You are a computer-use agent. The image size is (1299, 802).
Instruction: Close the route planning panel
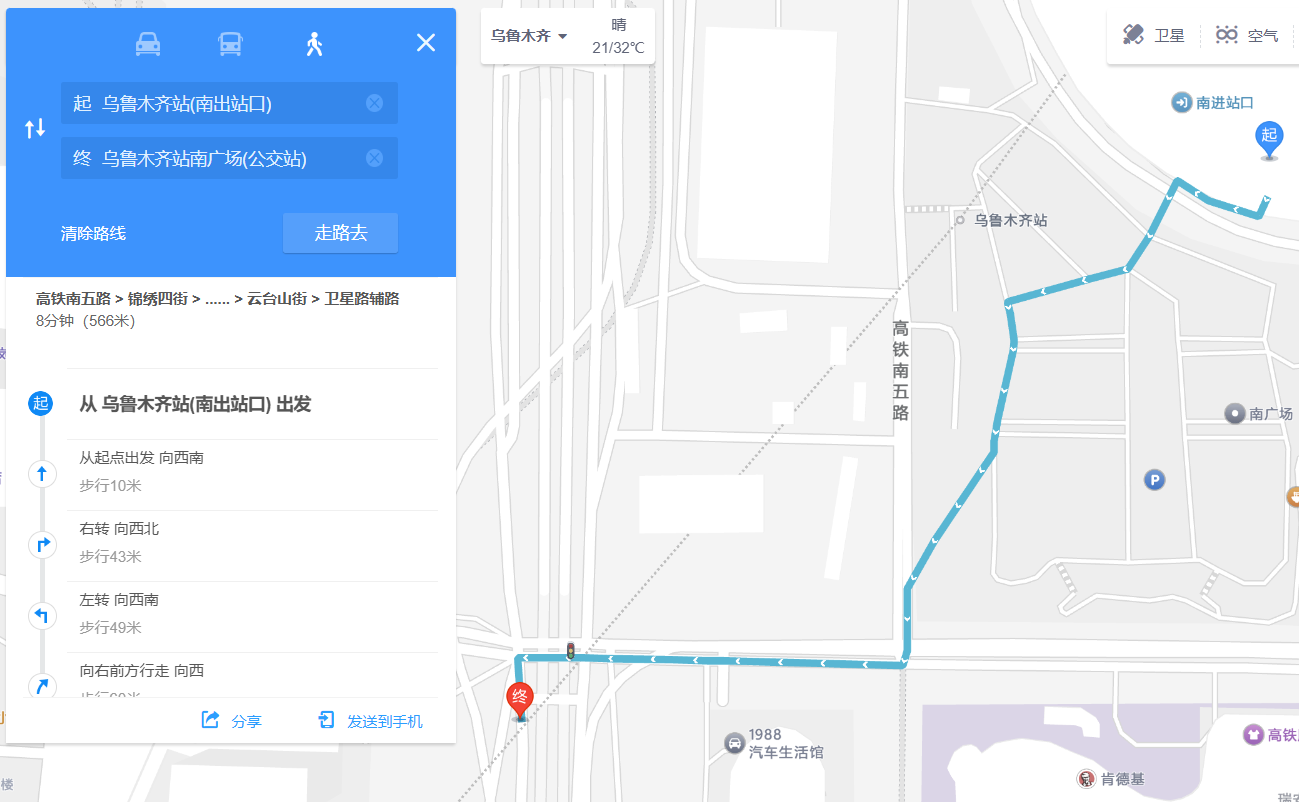pyautogui.click(x=426, y=43)
